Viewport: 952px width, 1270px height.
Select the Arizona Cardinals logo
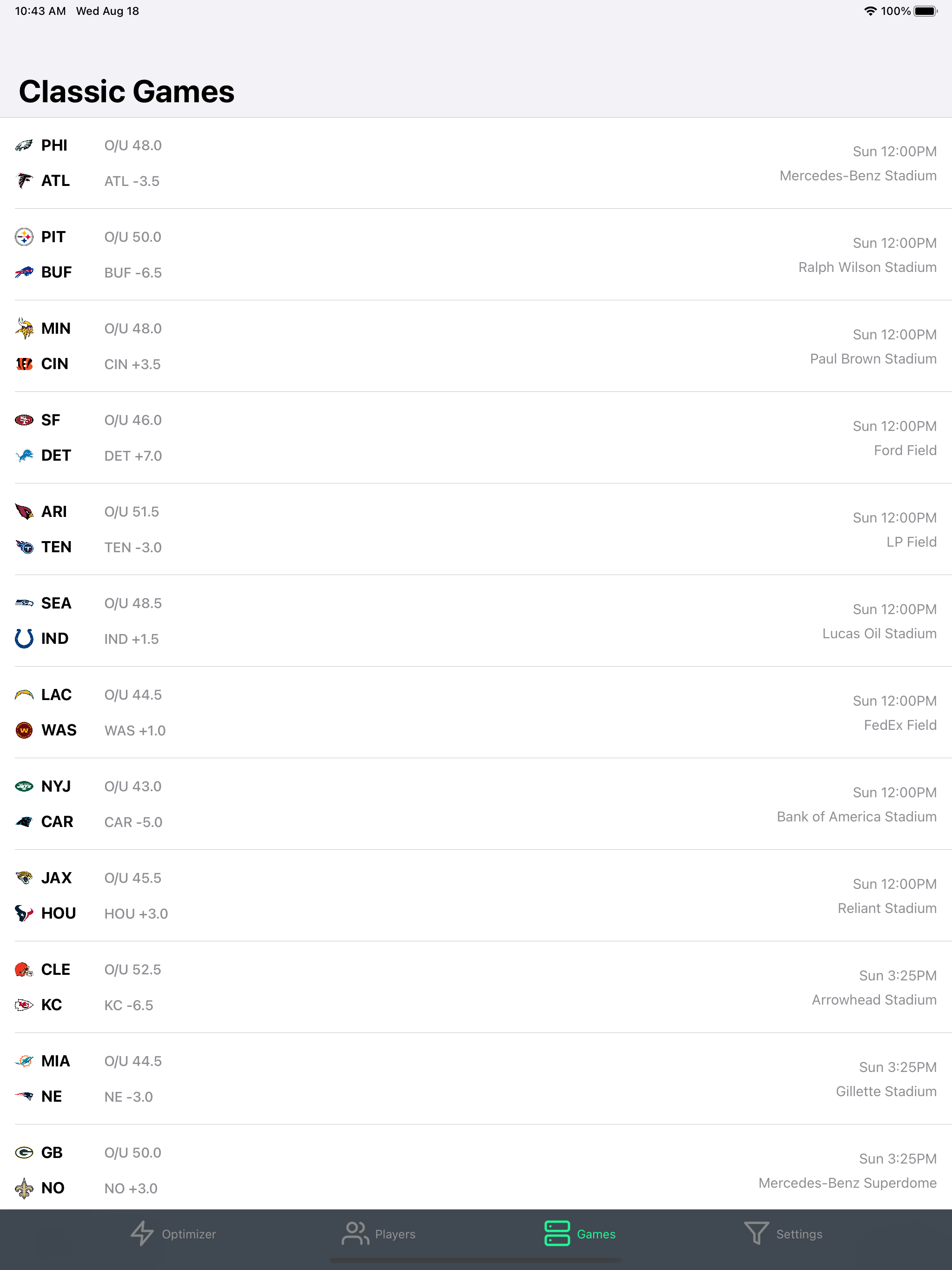tap(24, 511)
